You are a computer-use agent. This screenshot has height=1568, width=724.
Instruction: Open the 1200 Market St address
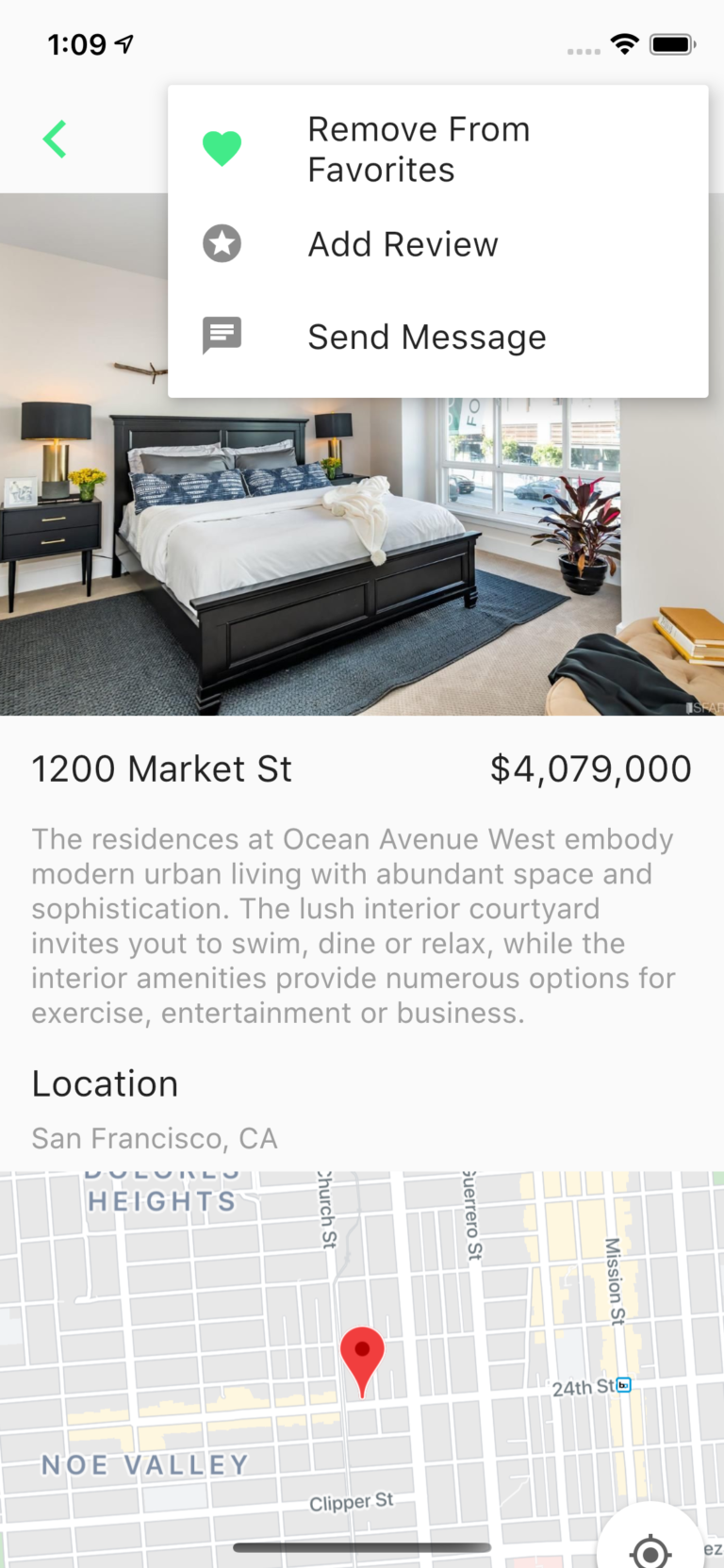tap(161, 768)
